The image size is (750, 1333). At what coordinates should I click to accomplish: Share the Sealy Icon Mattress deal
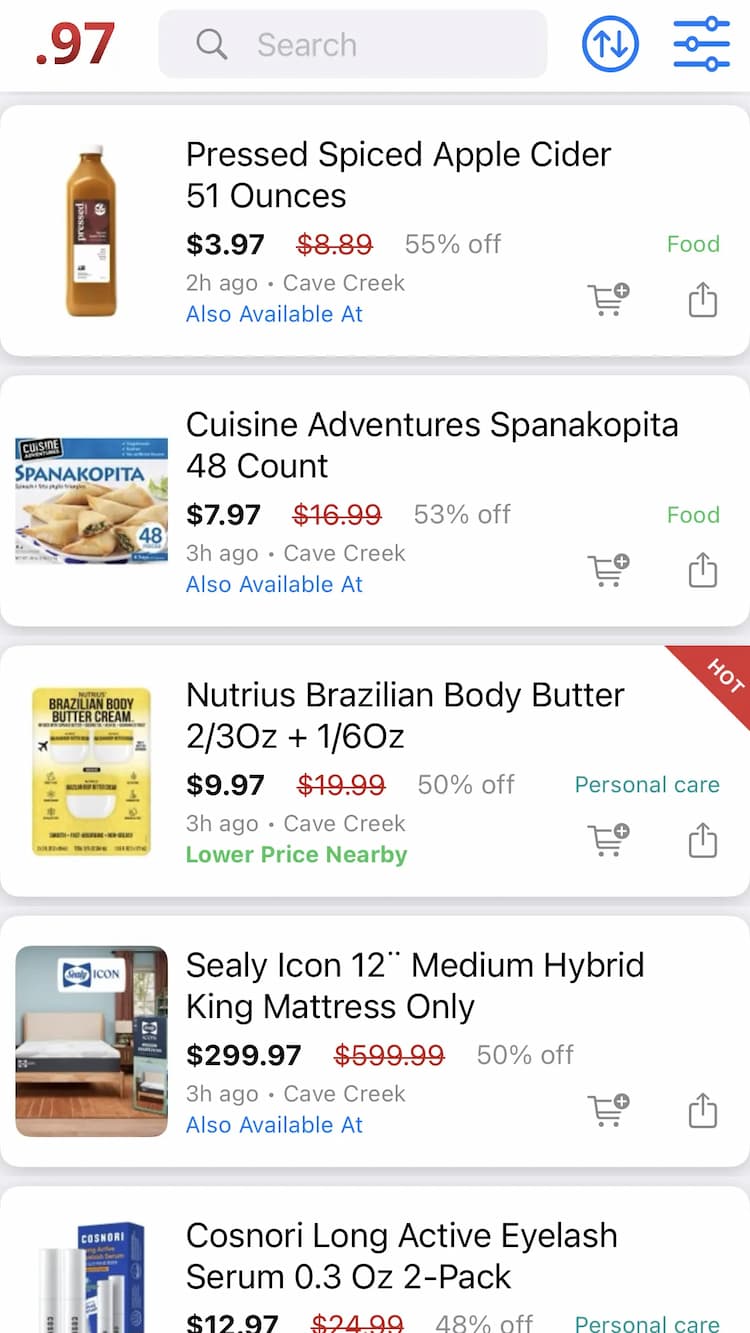[702, 1110]
